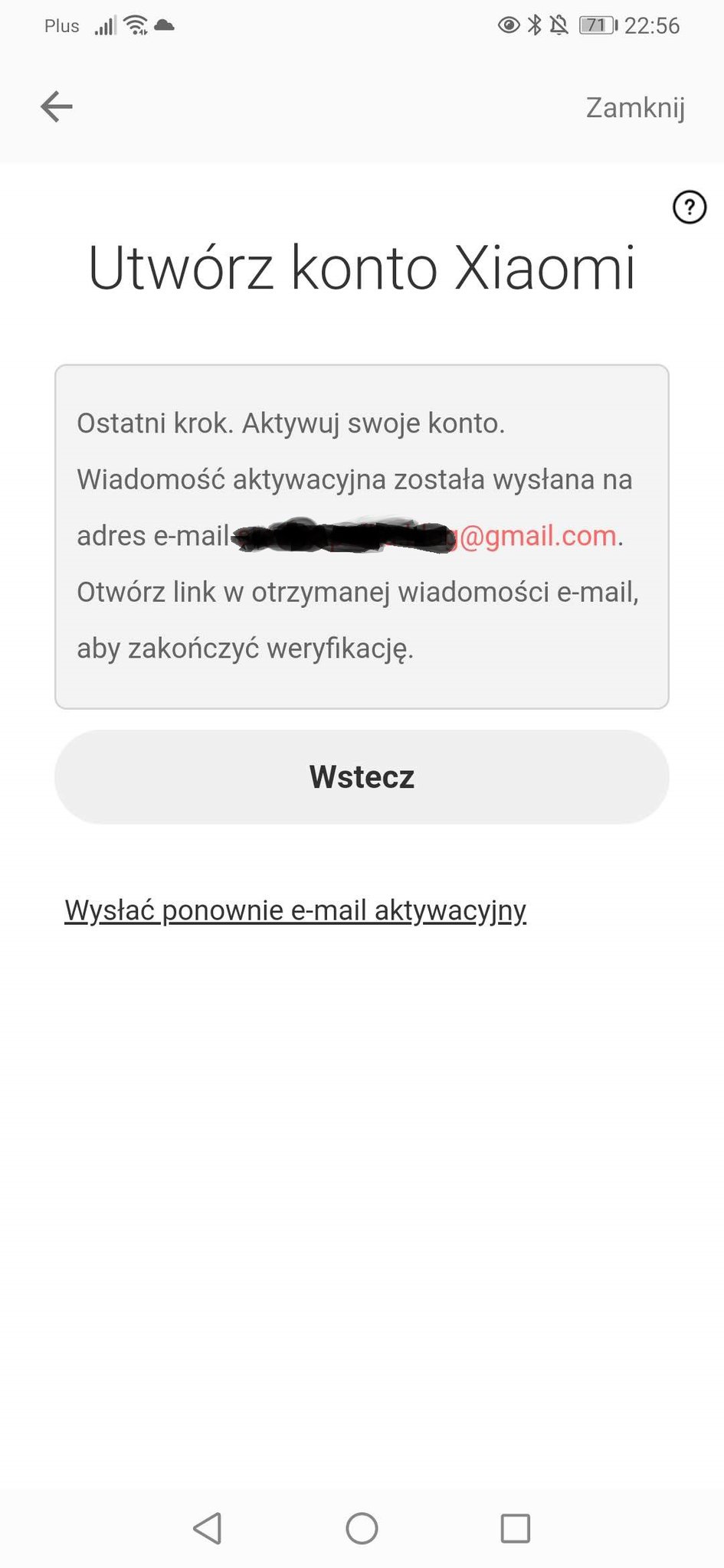Close the screen with Zamknij
724x1568 pixels.
click(634, 108)
